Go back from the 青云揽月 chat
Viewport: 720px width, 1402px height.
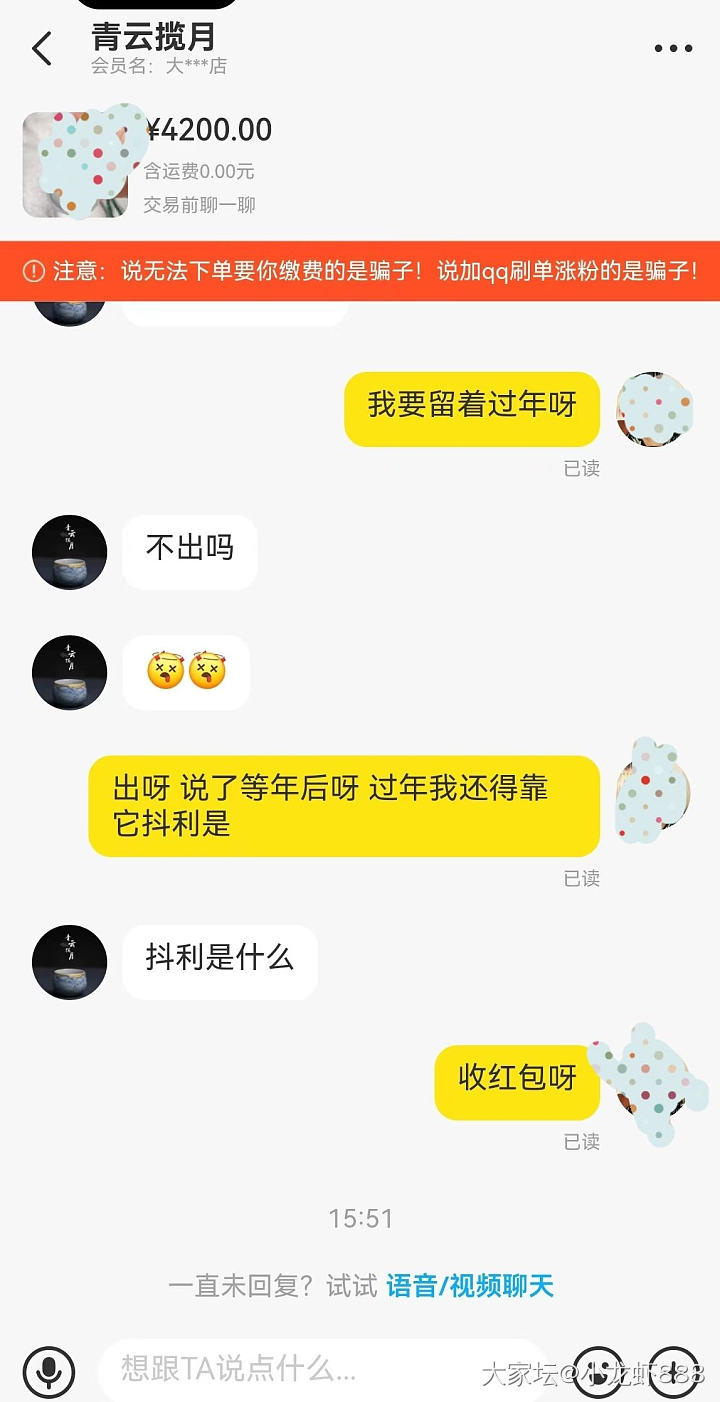click(x=42, y=48)
